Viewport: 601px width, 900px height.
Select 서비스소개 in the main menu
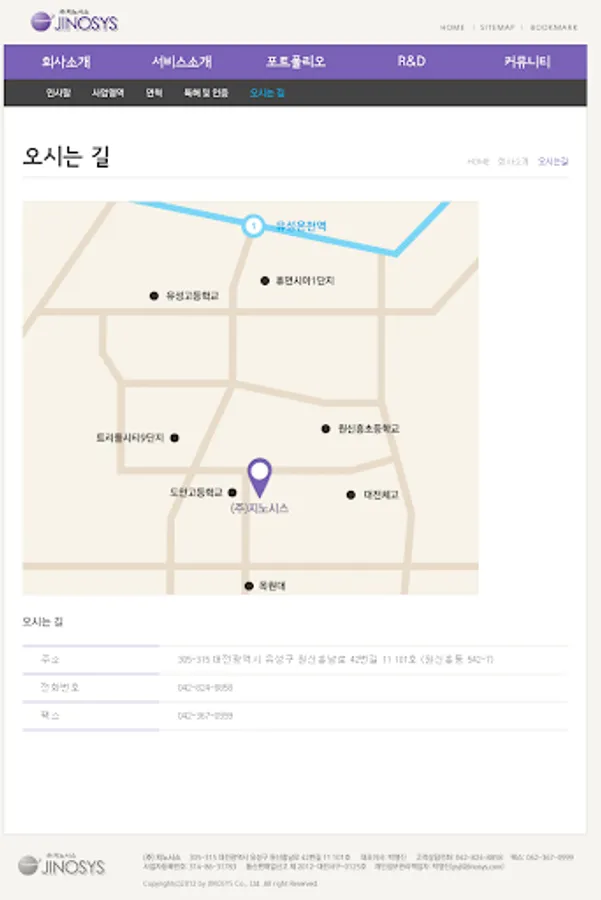pyautogui.click(x=182, y=62)
